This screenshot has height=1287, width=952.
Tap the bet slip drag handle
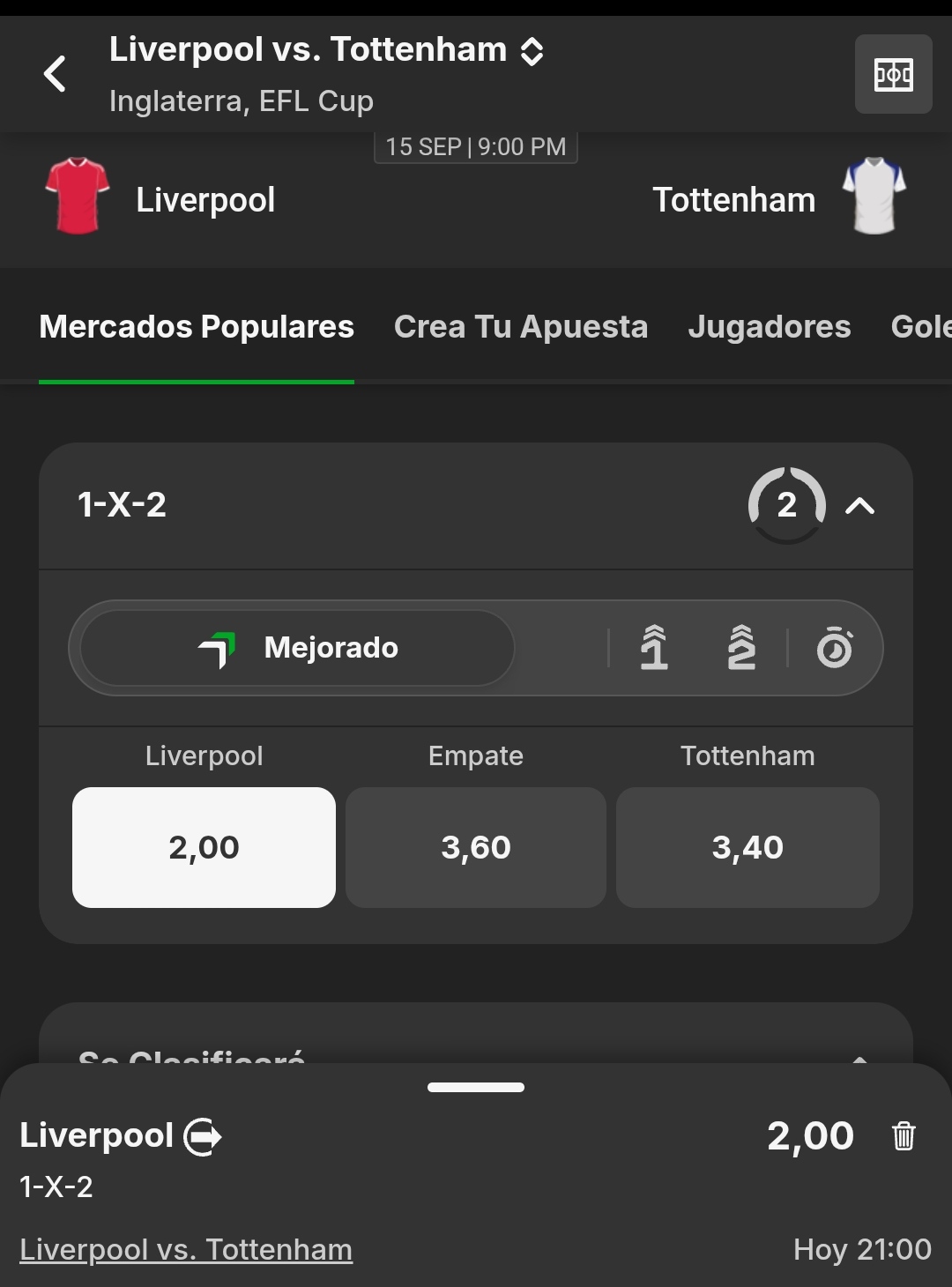476,1087
